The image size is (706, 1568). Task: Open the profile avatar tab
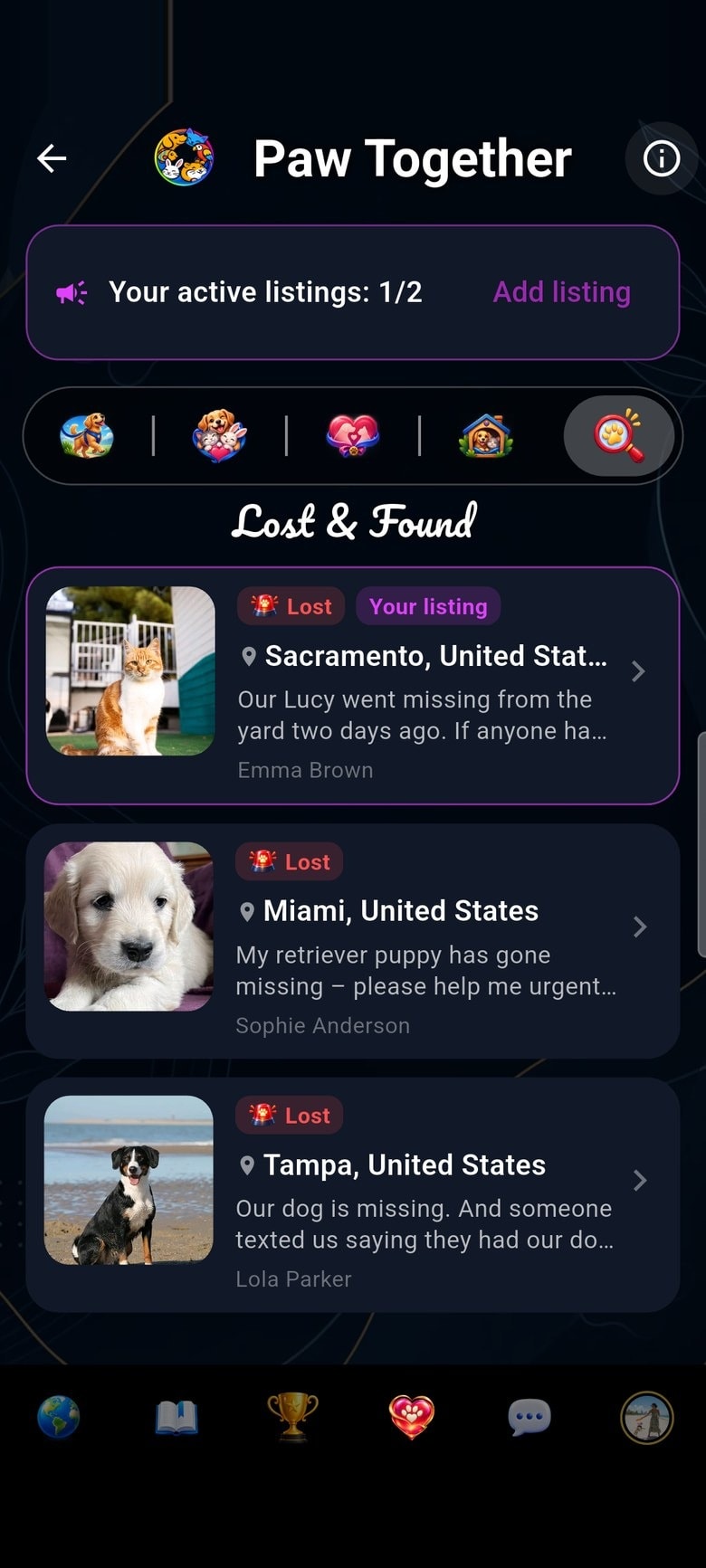pyautogui.click(x=647, y=1417)
